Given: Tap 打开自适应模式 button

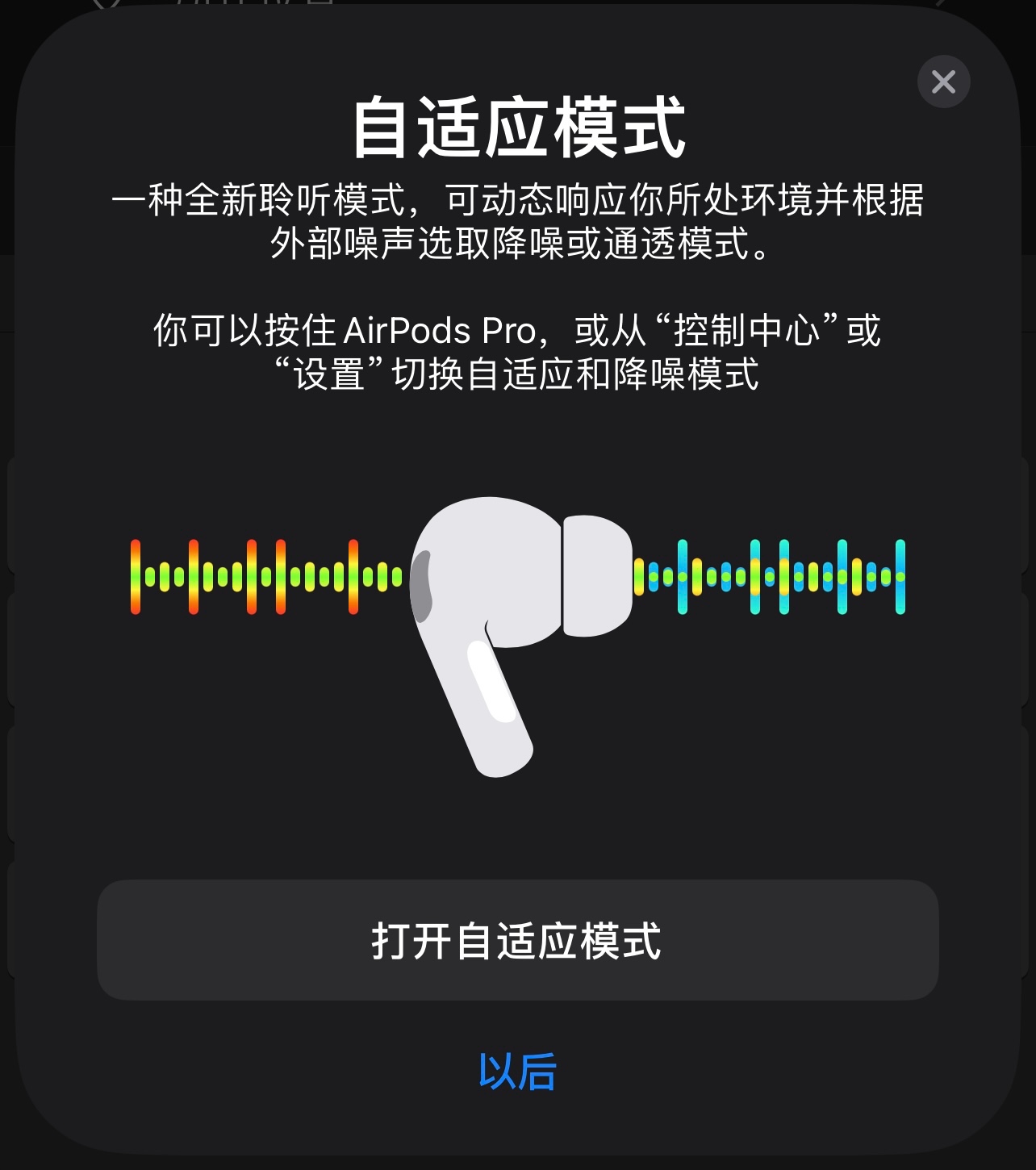Looking at the screenshot, I should (517, 940).
